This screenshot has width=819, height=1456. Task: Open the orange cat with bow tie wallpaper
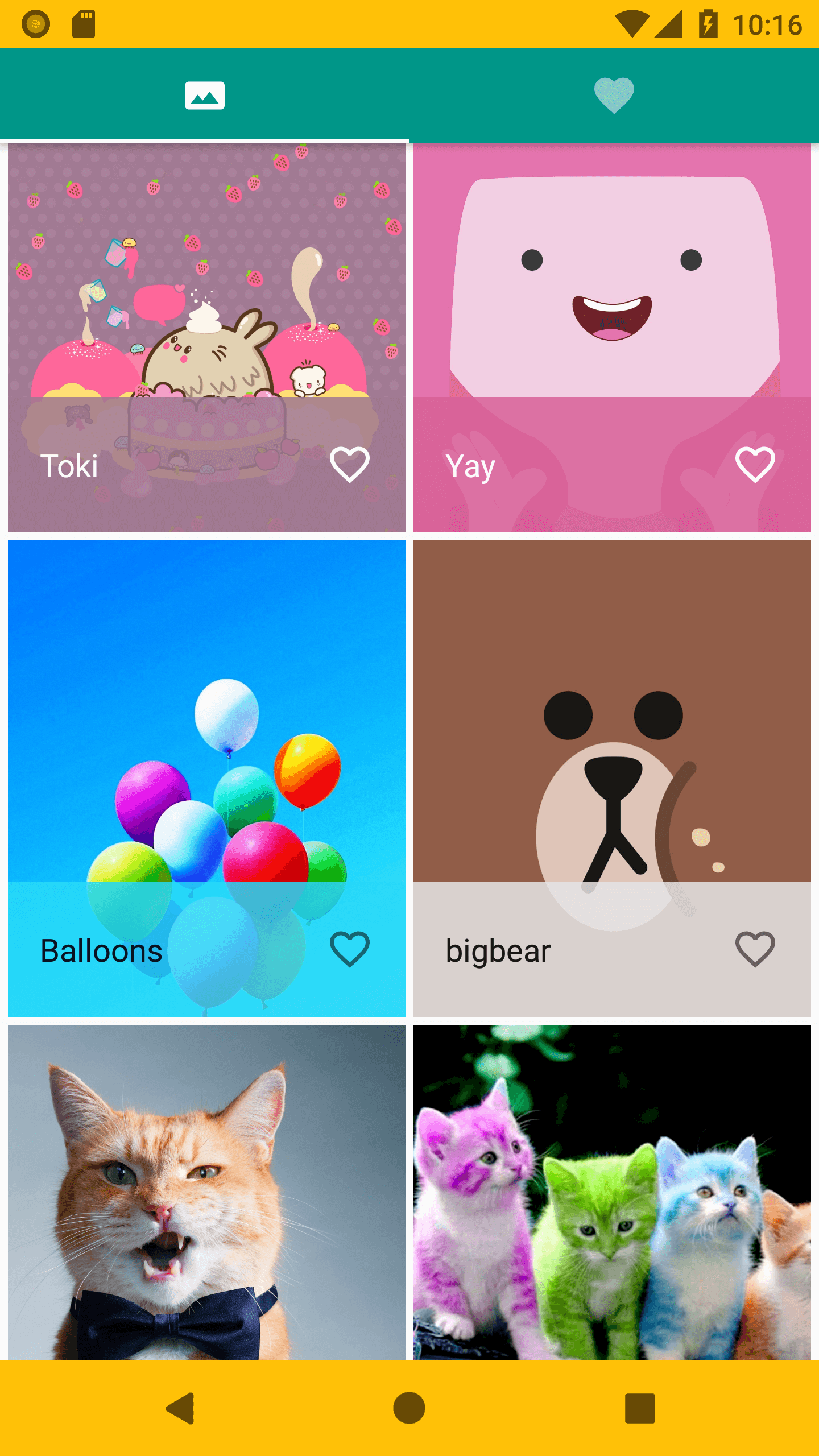click(x=206, y=1194)
